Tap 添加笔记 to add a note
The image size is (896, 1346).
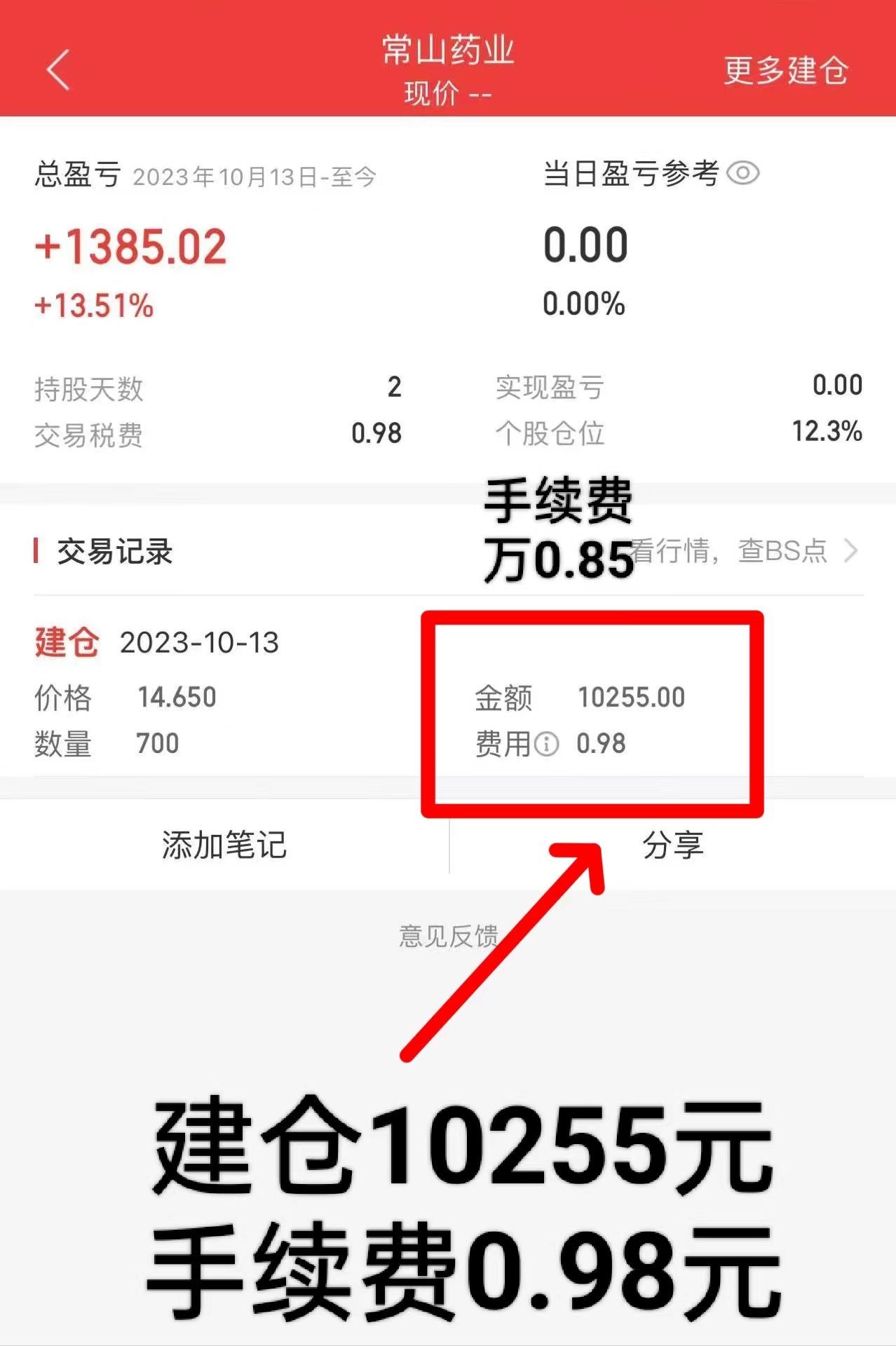[x=223, y=846]
